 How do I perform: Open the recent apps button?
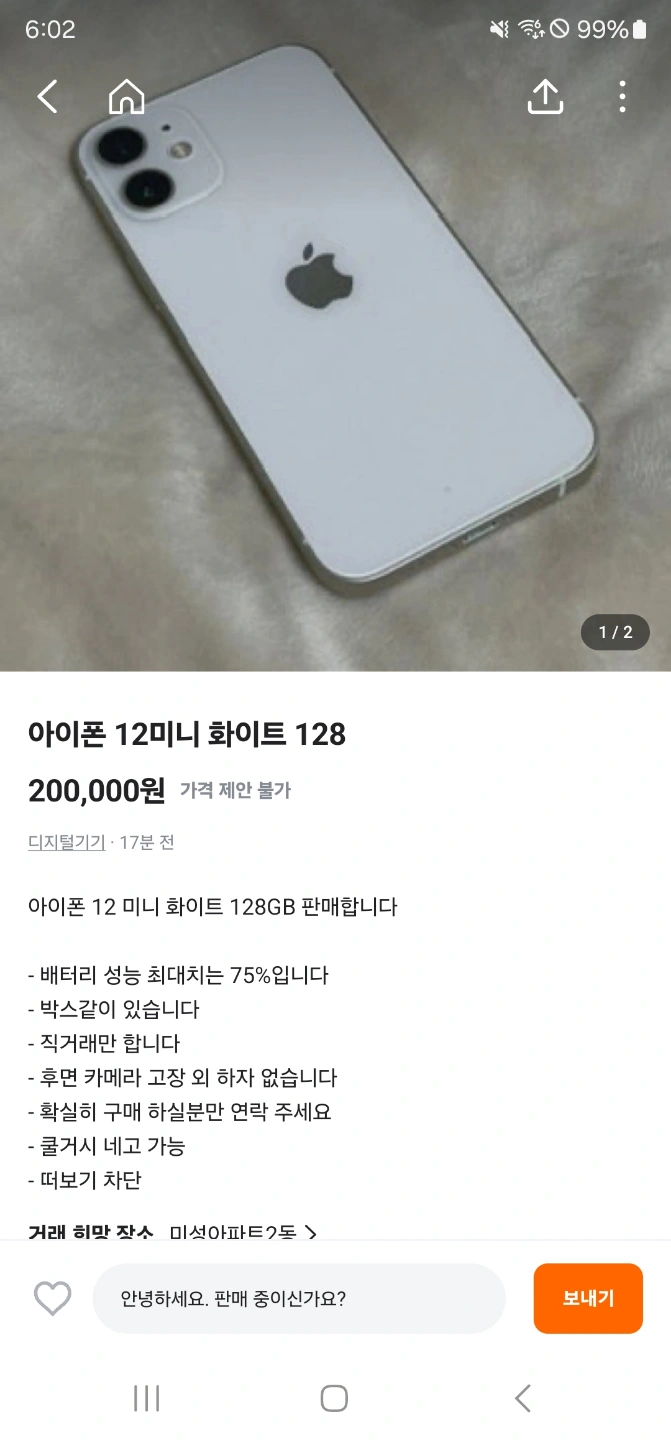pos(146,1398)
